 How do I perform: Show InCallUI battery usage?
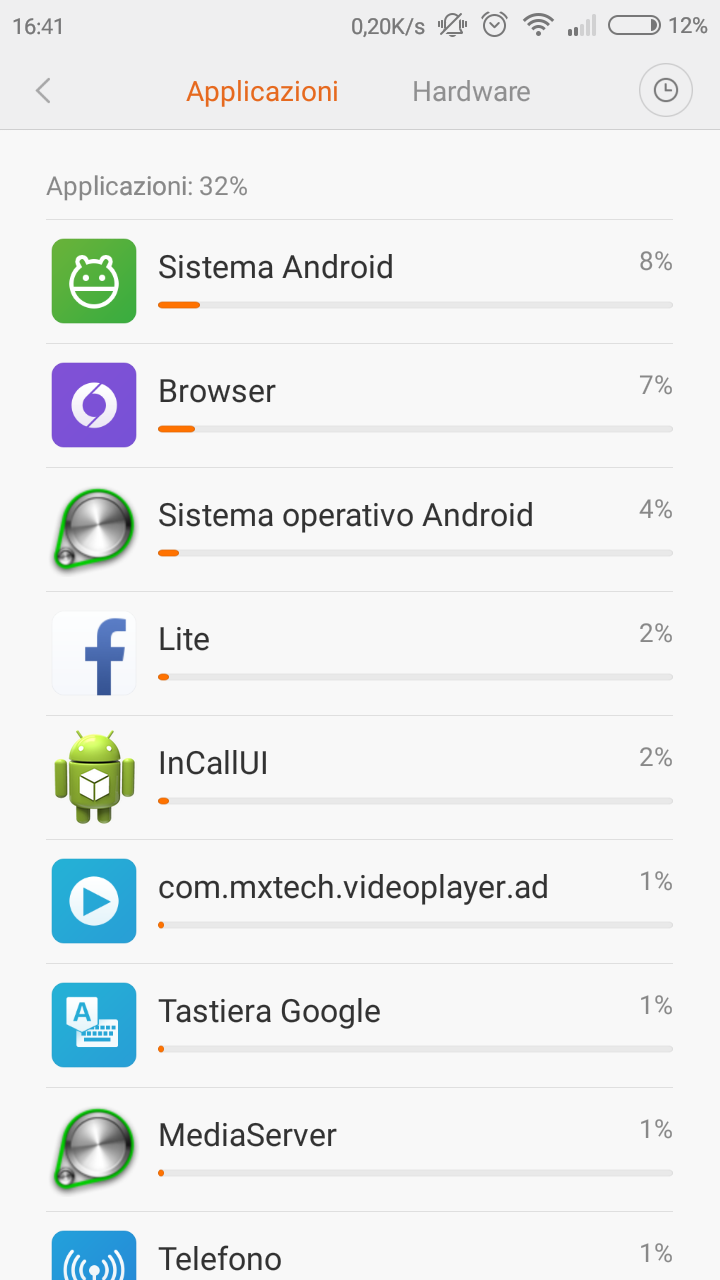(x=360, y=777)
